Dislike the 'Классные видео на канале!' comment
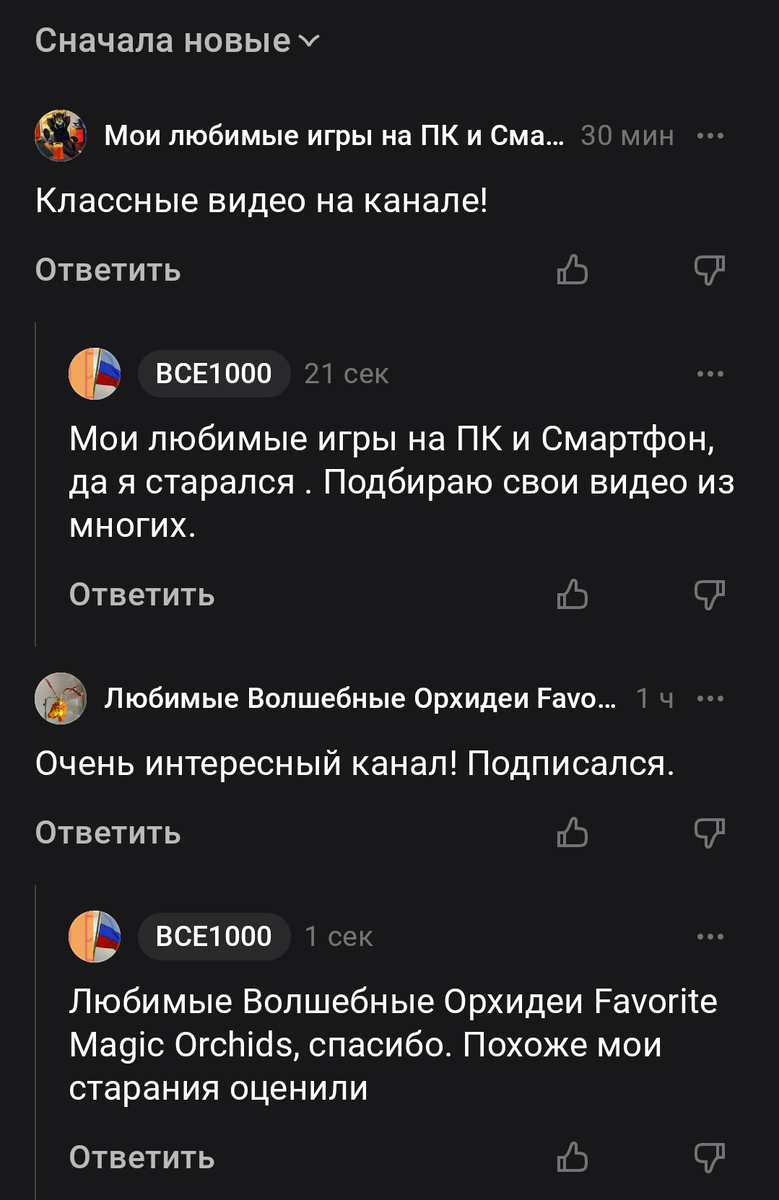Screen dimensions: 779x1200 (709, 270)
